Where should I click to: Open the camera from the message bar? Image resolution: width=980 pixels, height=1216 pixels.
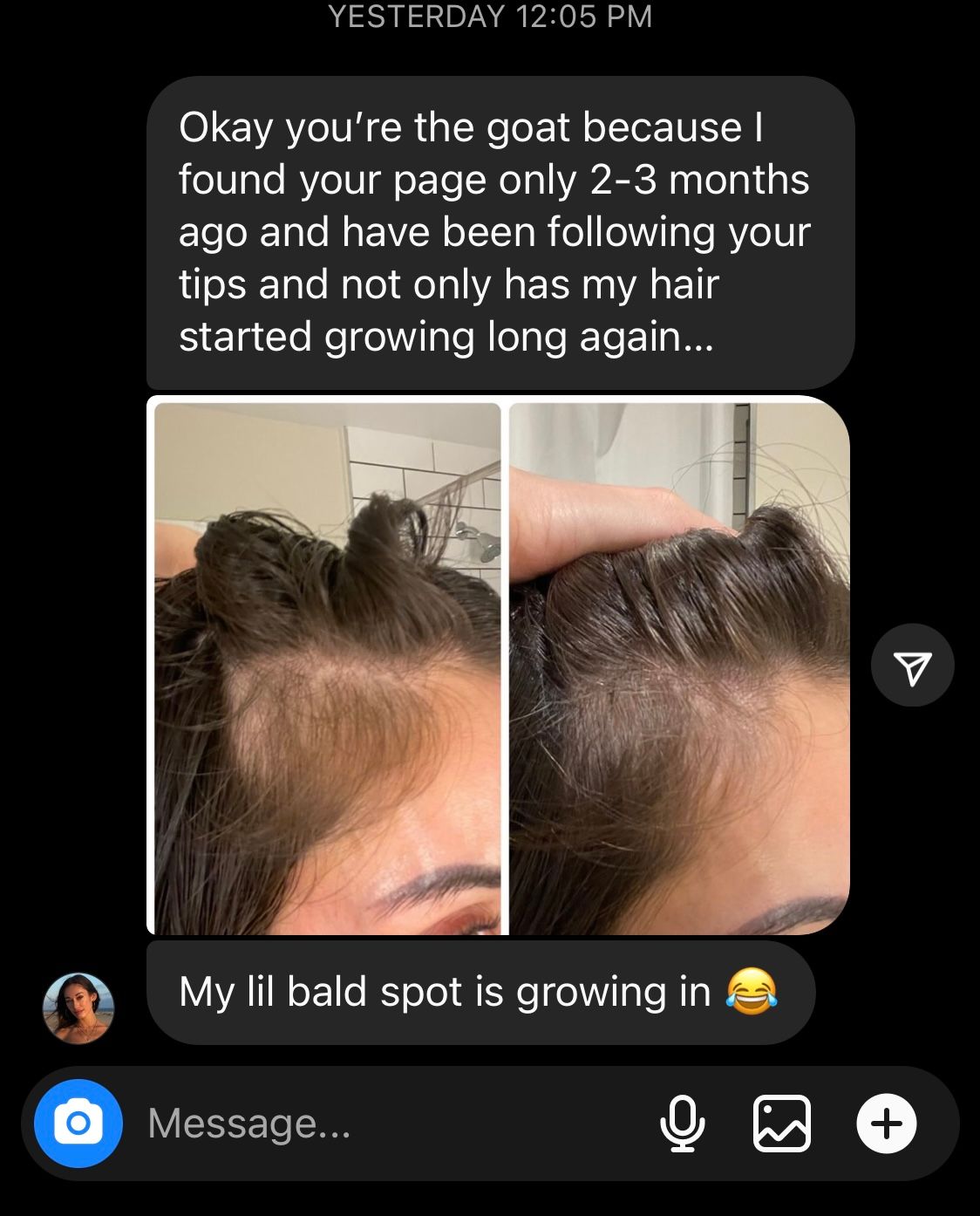[78, 1124]
